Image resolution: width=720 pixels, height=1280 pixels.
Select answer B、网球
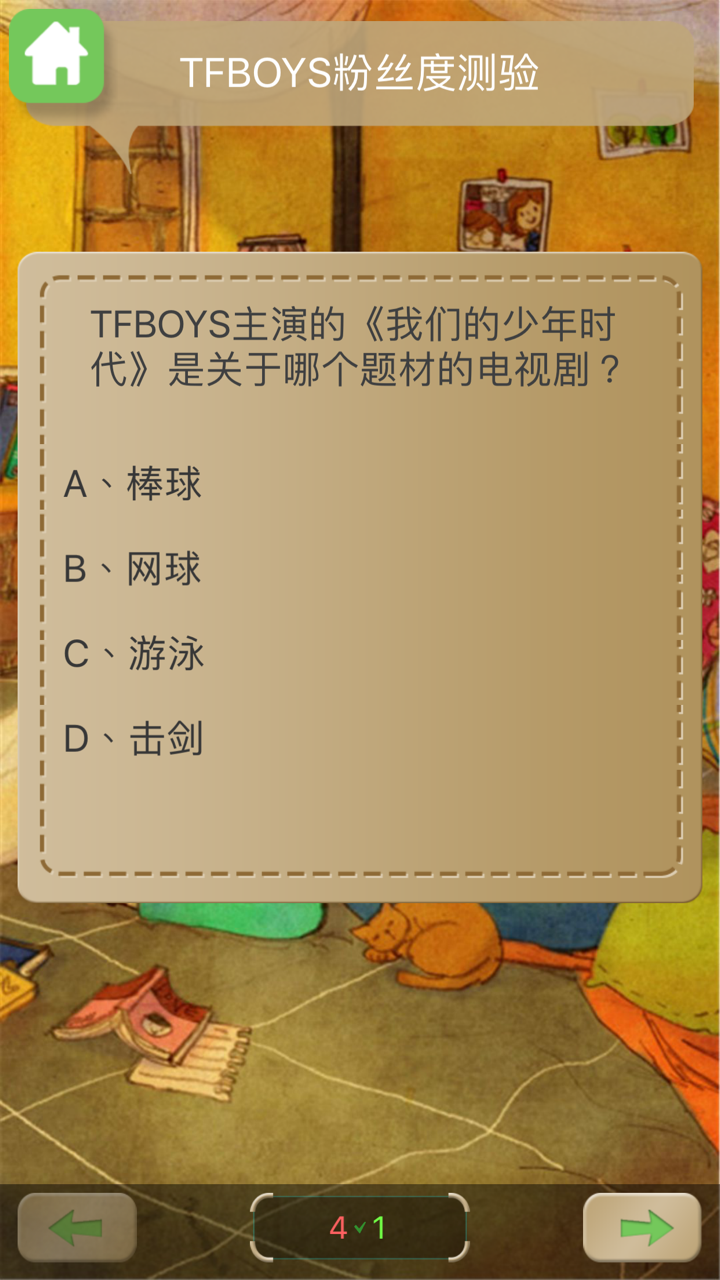click(x=133, y=569)
